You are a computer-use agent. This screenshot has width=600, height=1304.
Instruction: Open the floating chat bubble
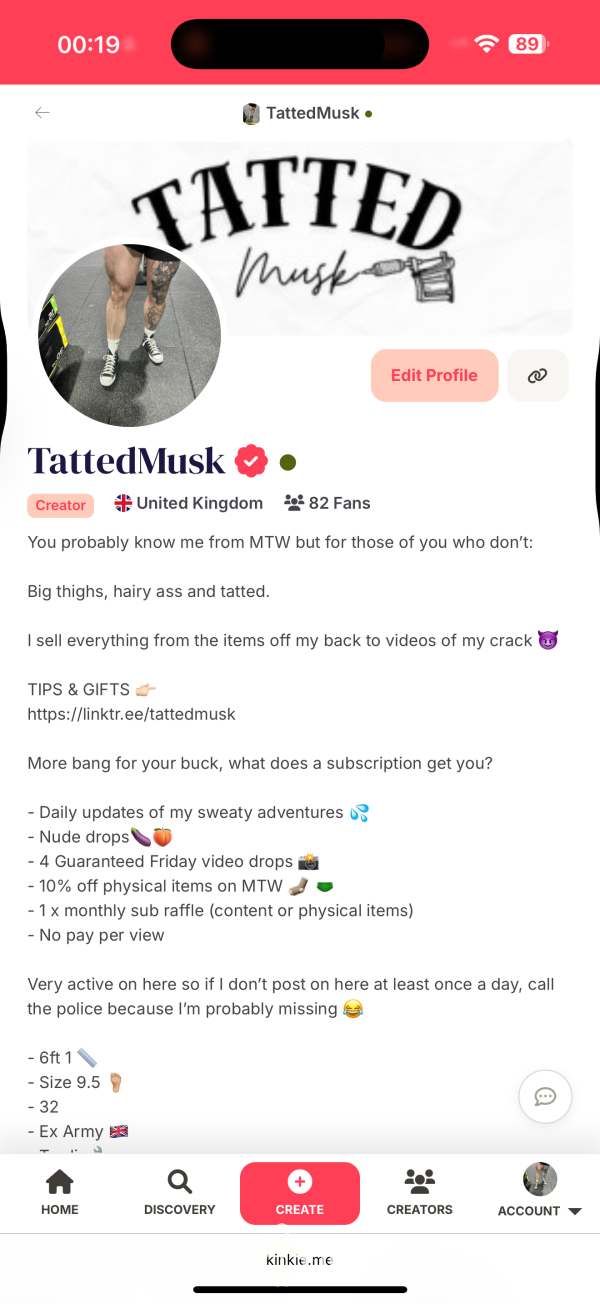click(545, 1097)
